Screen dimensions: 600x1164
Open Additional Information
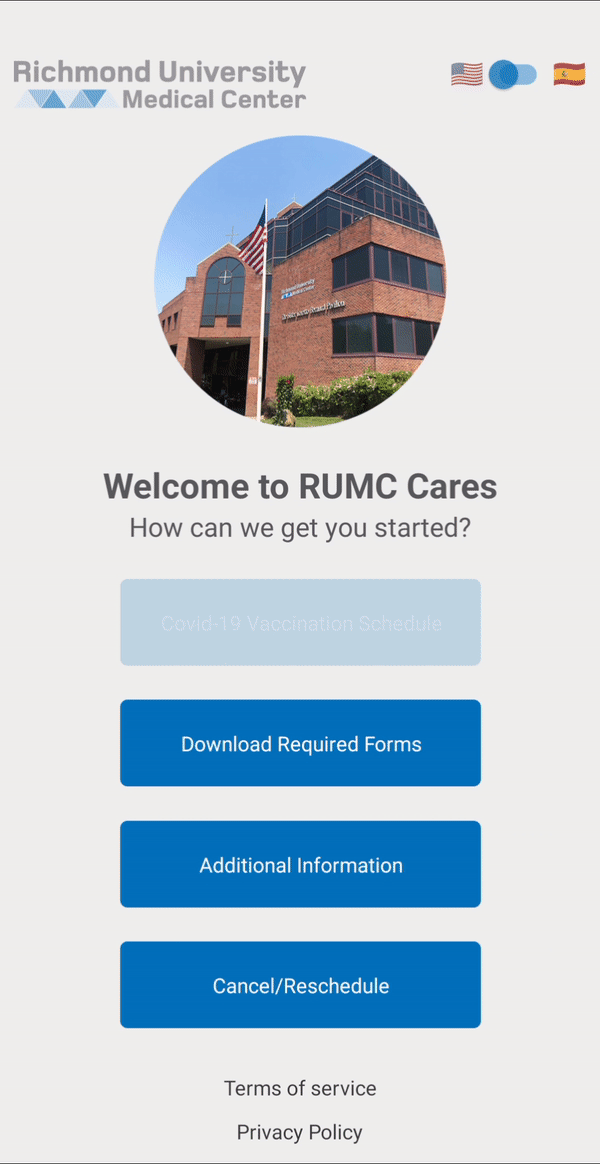pyautogui.click(x=300, y=865)
